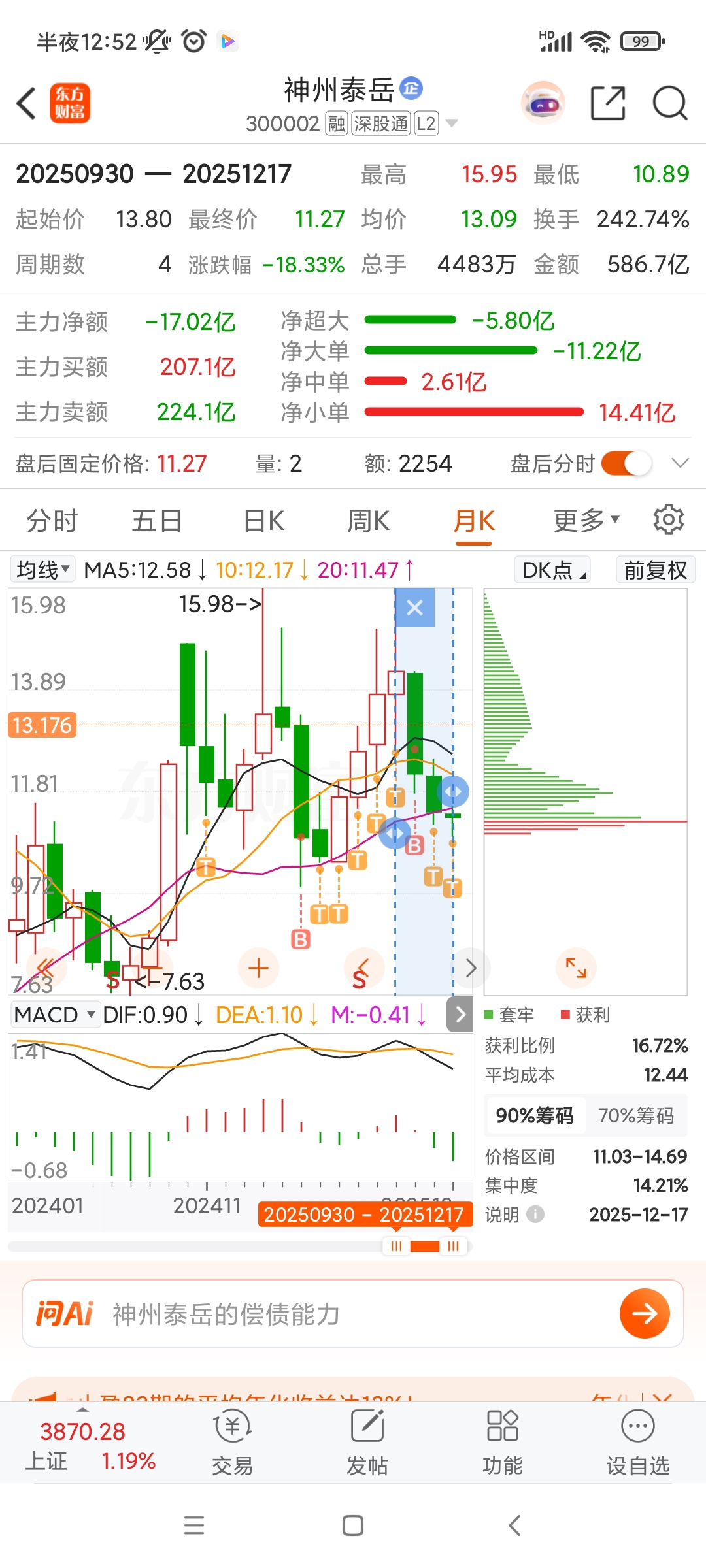Screen dimensions: 706x1568
Task: Open the 更多 chart period dropdown
Action: tap(586, 521)
